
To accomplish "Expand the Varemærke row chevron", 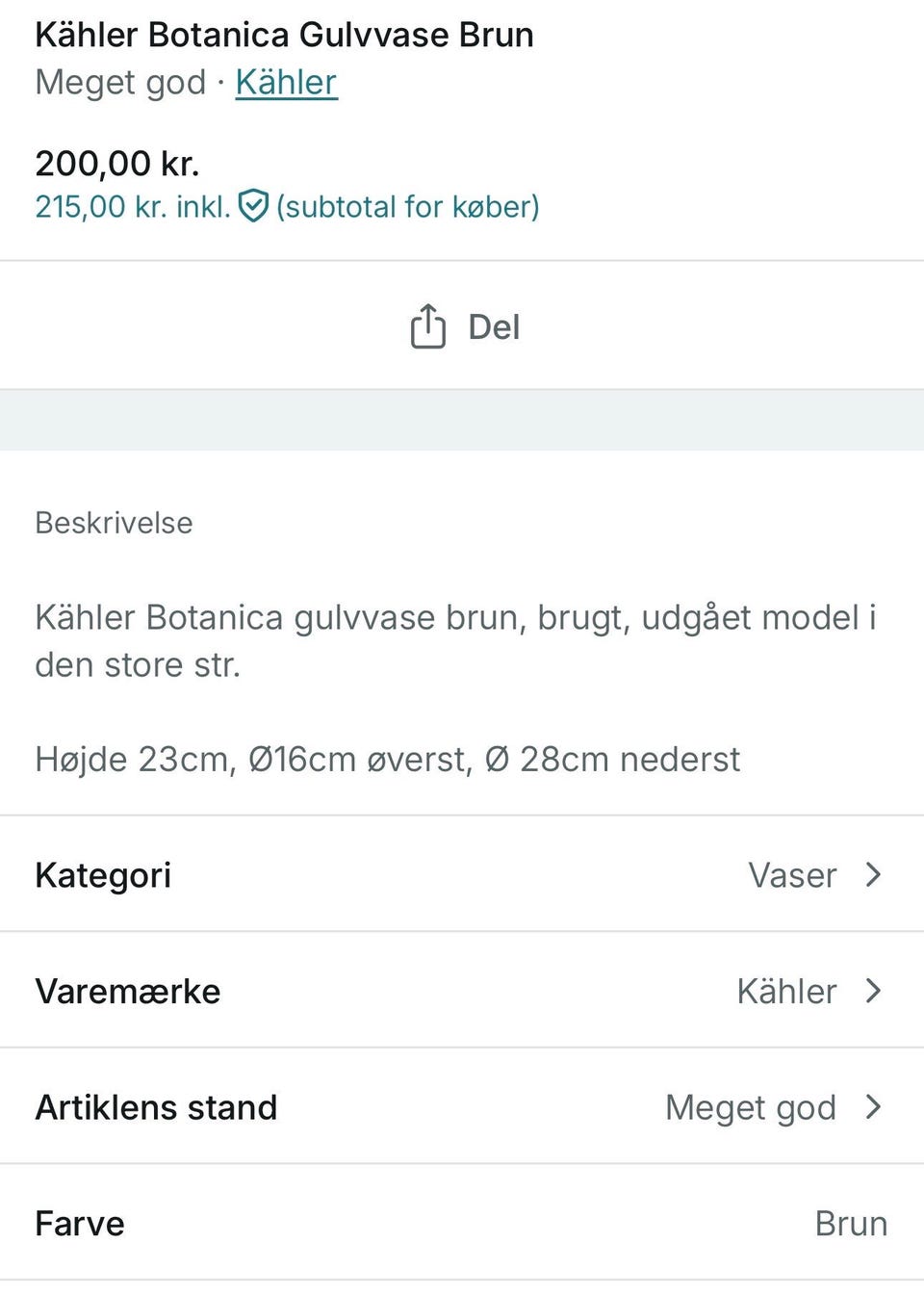I will (872, 991).
